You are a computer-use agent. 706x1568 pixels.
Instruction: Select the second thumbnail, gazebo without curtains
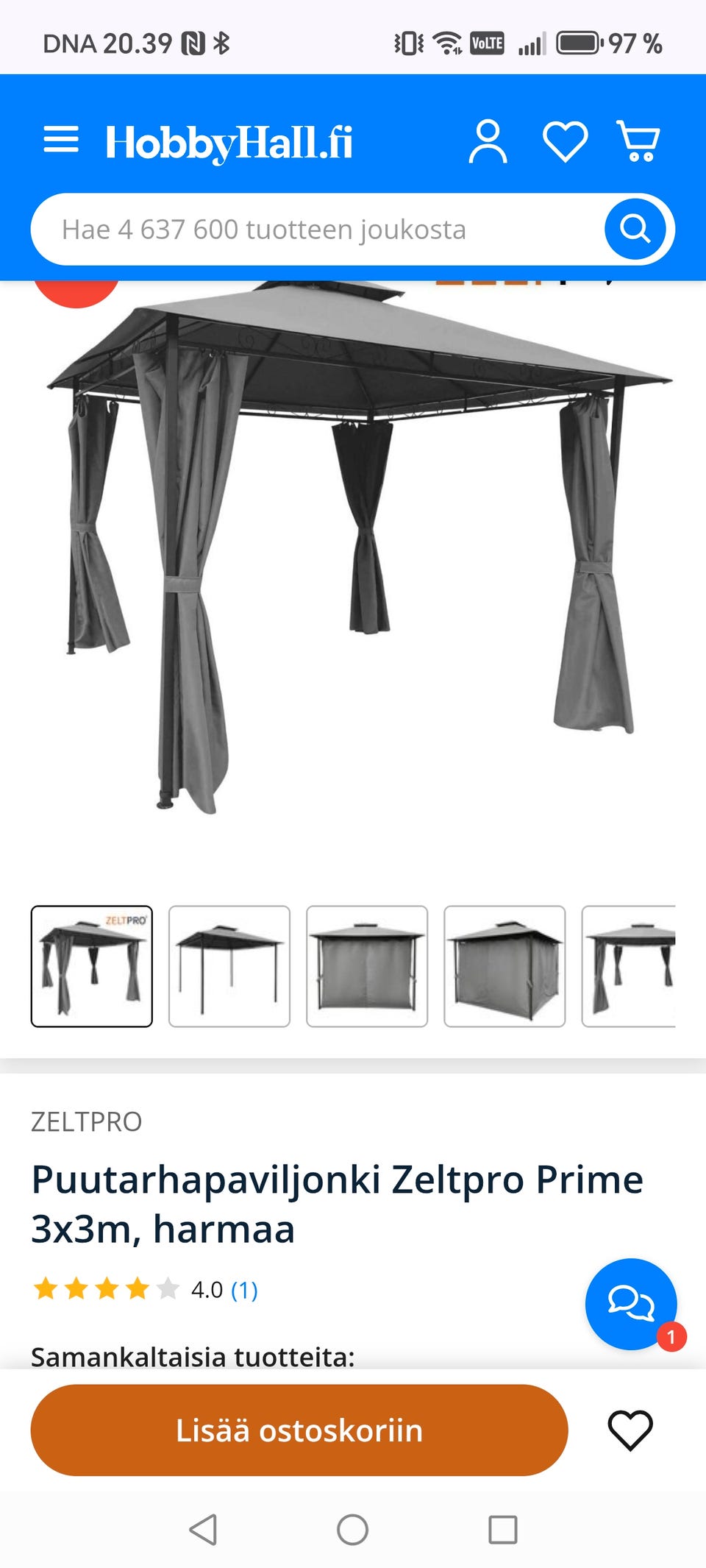coord(229,966)
